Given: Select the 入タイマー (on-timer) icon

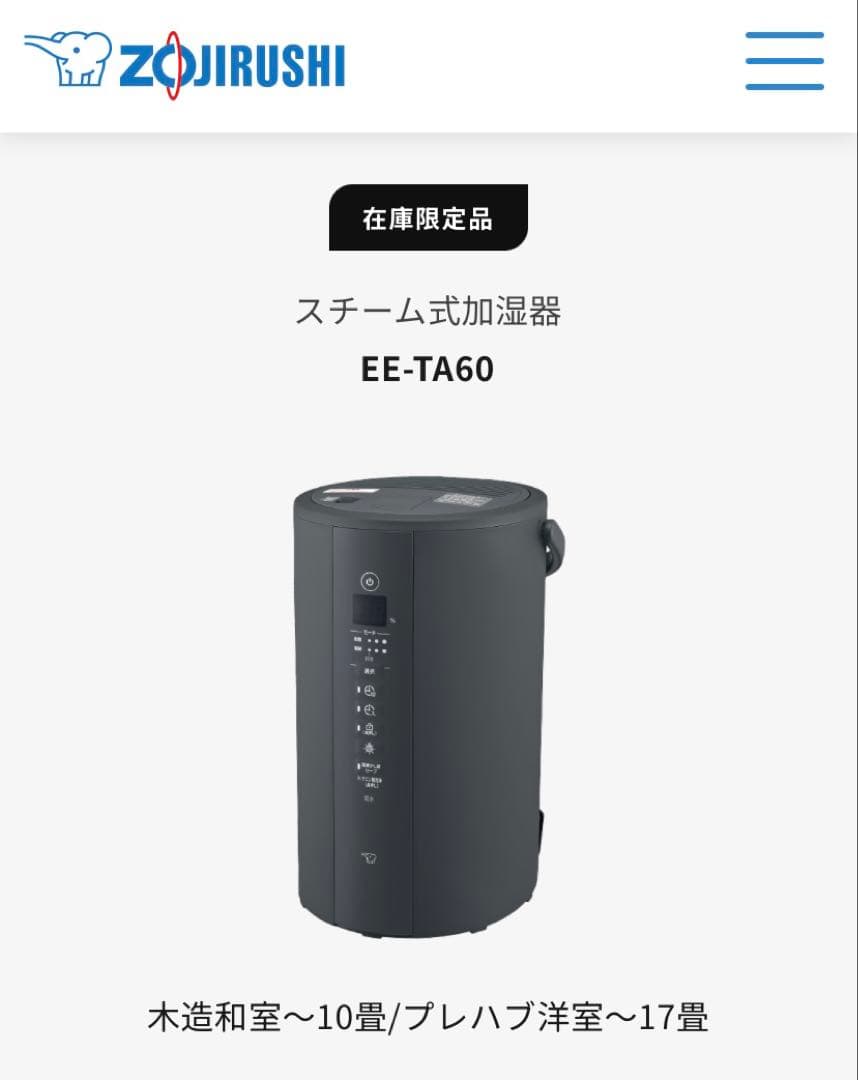Looking at the screenshot, I should [x=368, y=690].
